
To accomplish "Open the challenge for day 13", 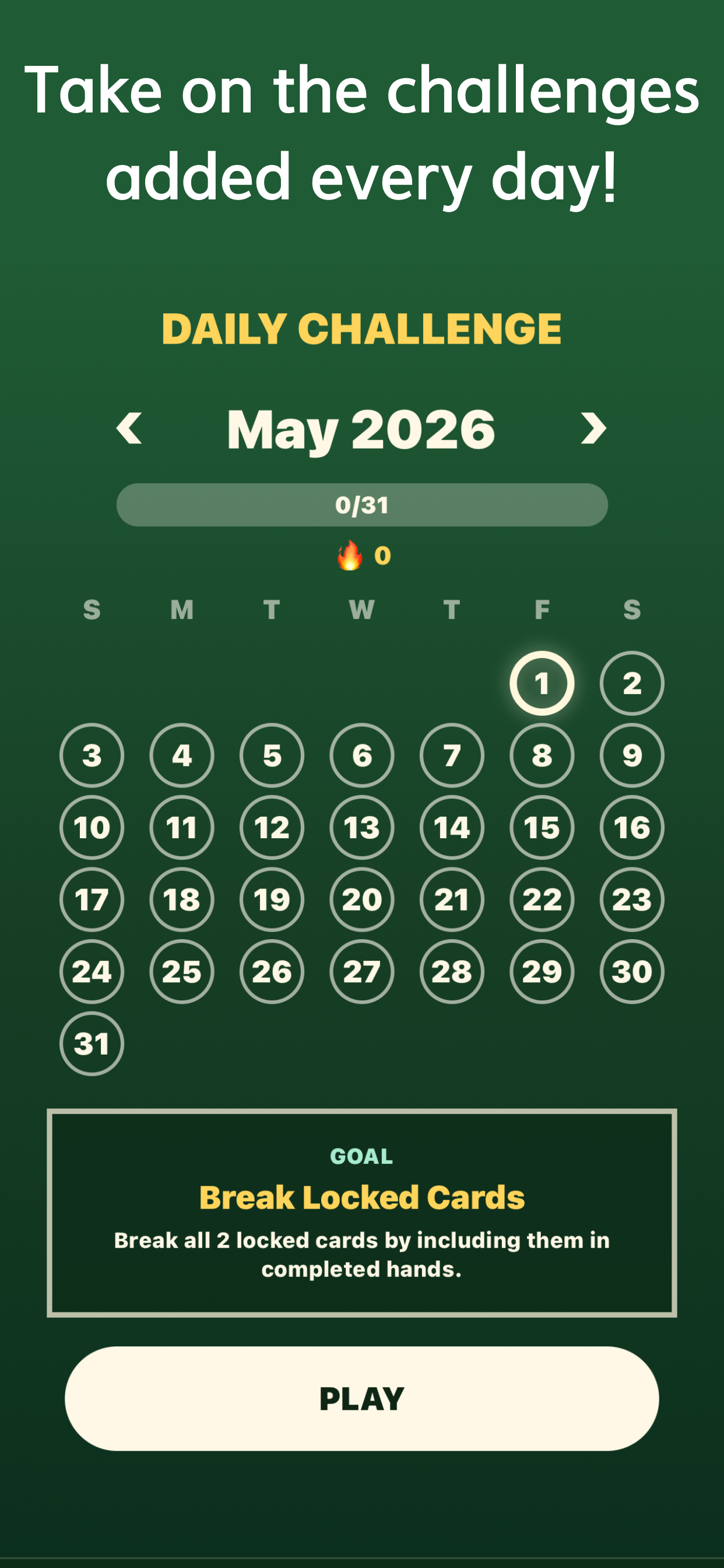I will click(x=362, y=827).
